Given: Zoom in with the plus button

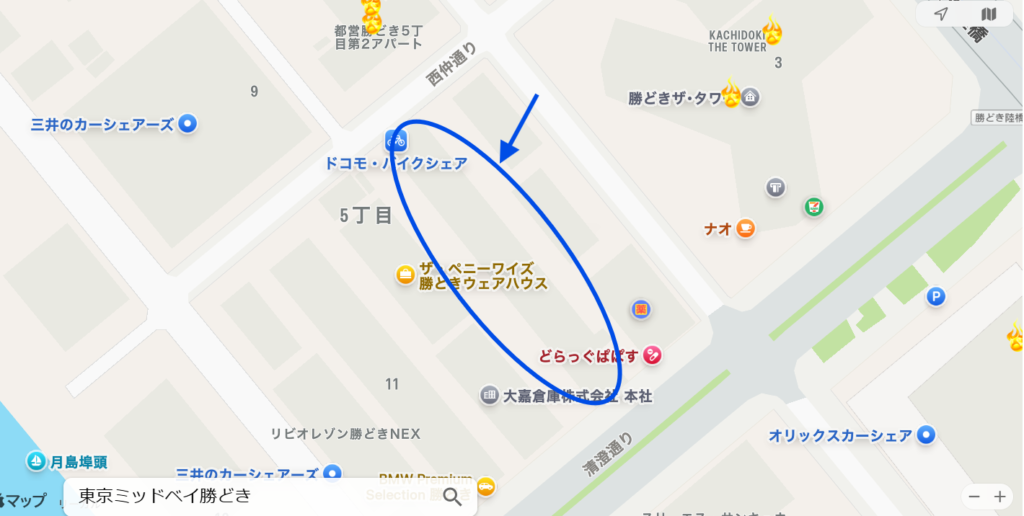Looking at the screenshot, I should [1000, 496].
